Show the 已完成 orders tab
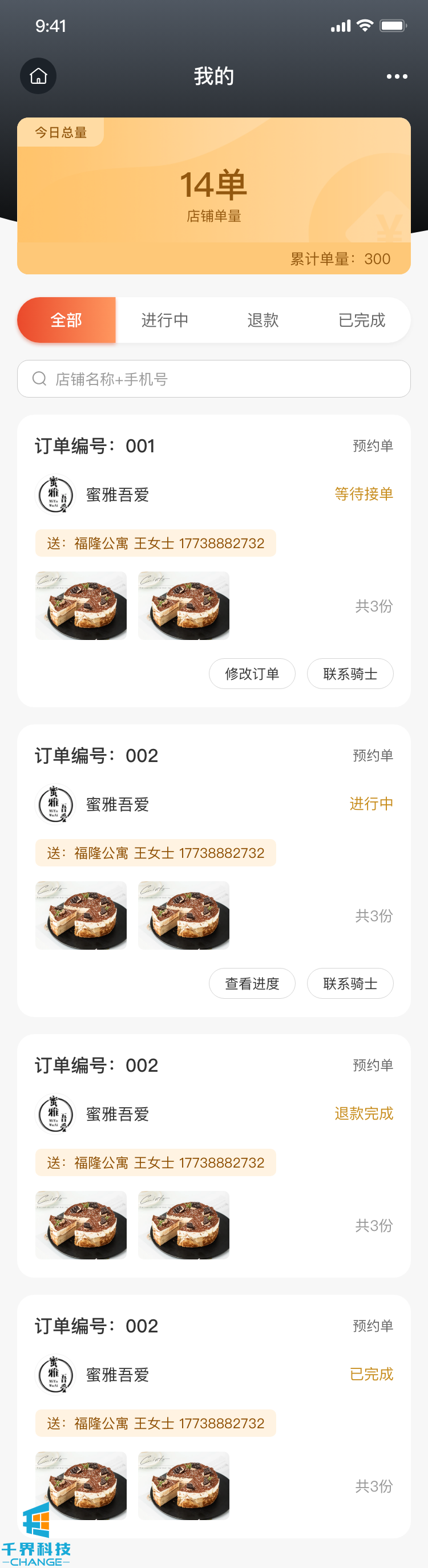428x1568 pixels. 362,320
